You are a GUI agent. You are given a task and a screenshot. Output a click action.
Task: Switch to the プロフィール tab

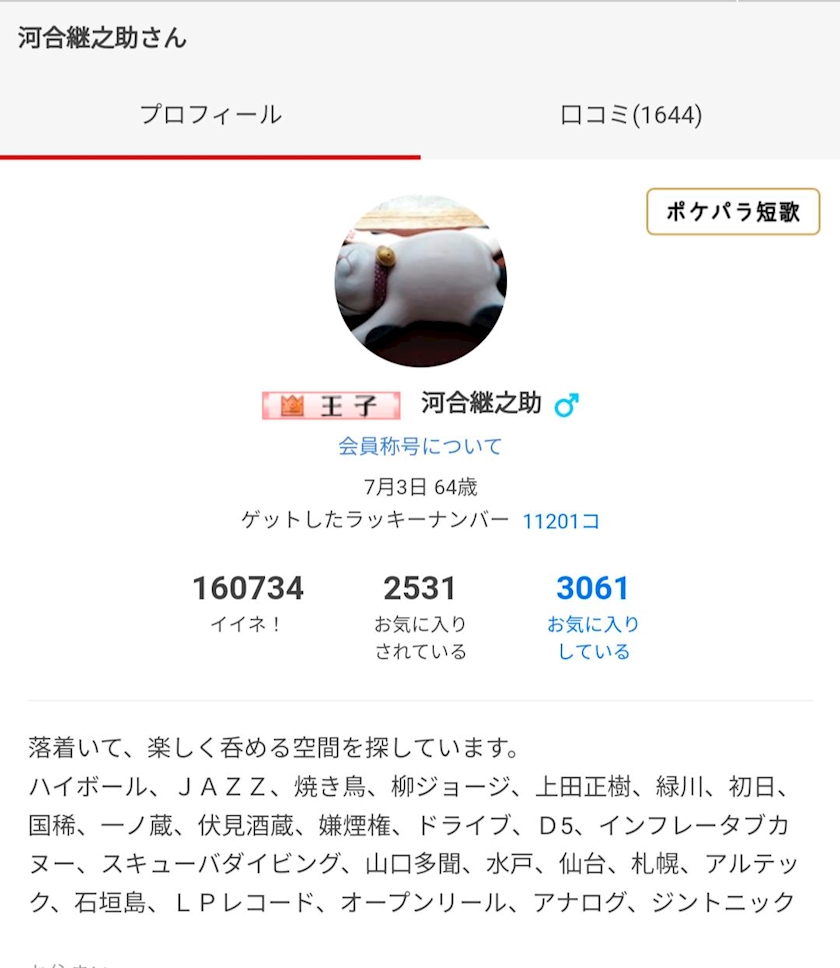click(x=210, y=115)
